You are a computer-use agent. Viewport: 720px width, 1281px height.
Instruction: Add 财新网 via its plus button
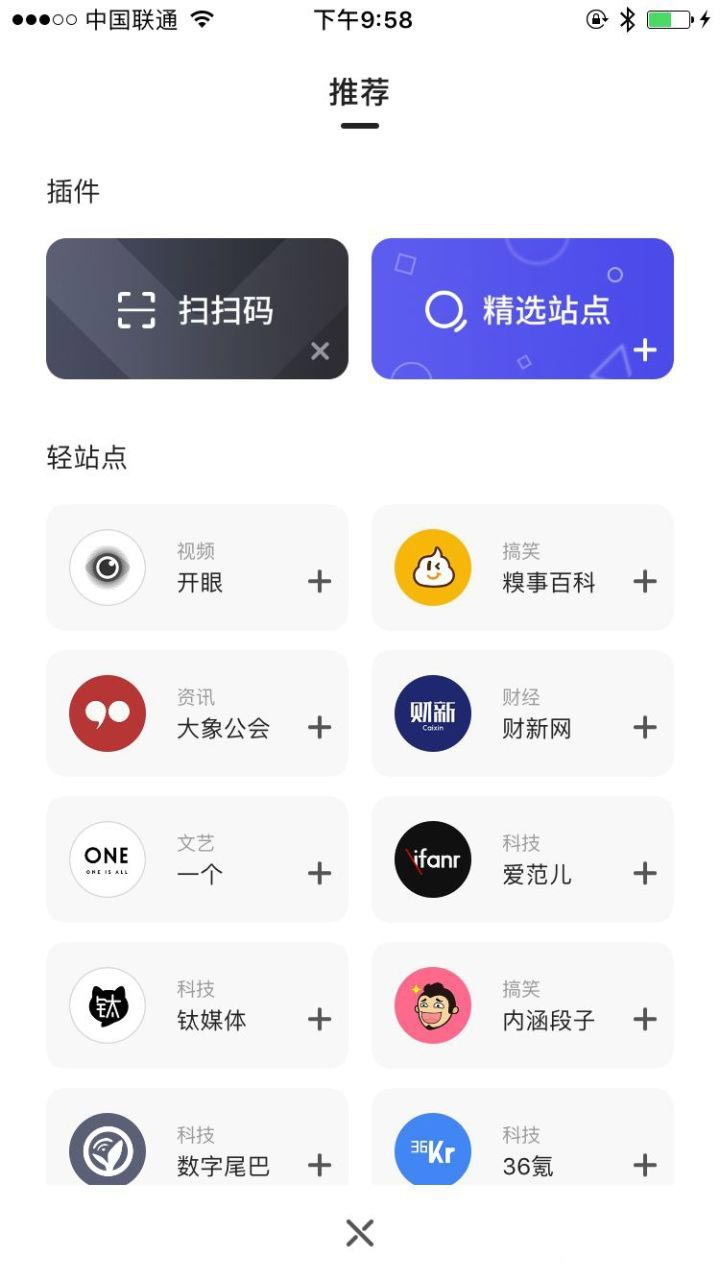pos(644,727)
